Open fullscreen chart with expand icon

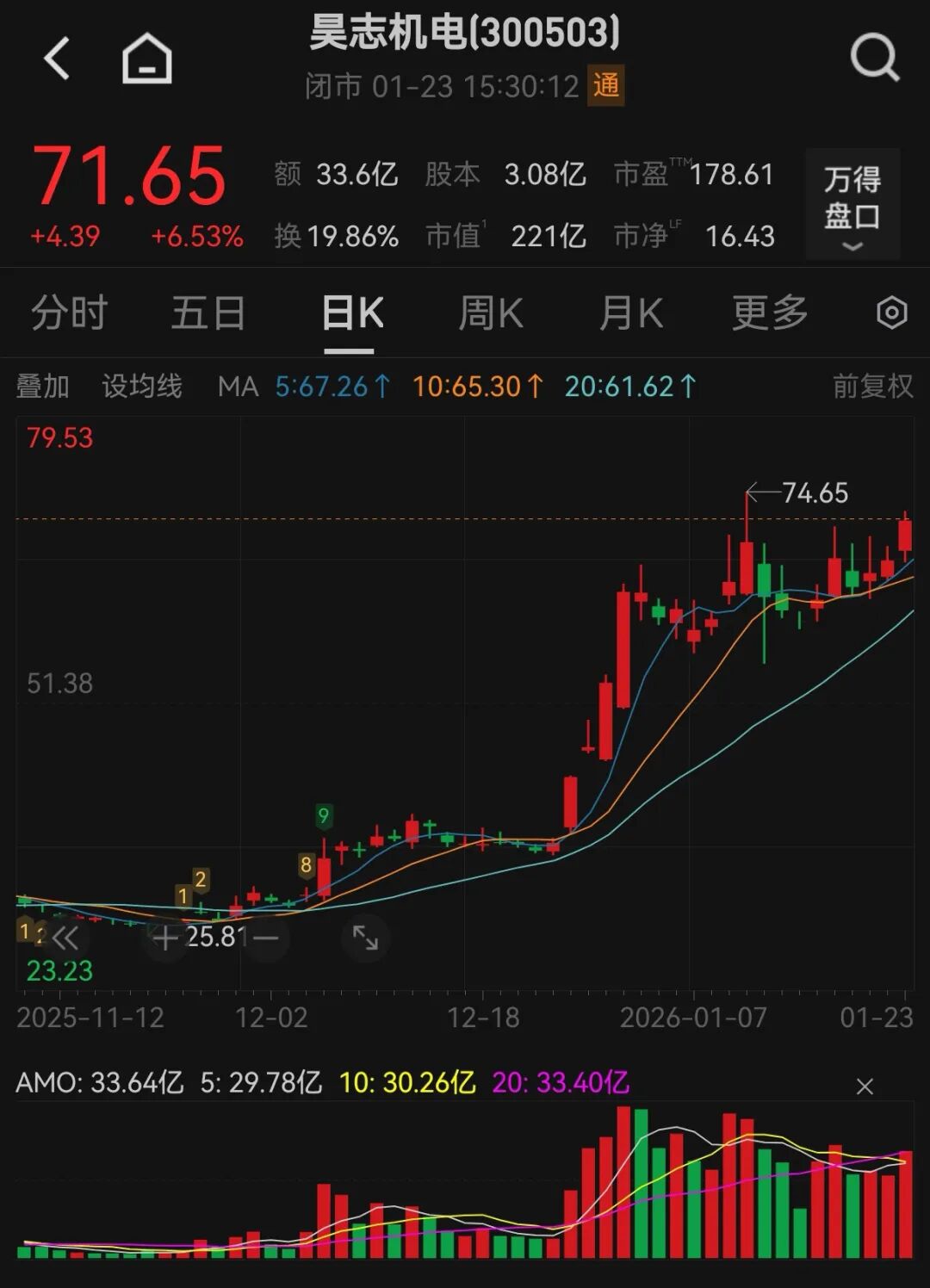(x=369, y=938)
